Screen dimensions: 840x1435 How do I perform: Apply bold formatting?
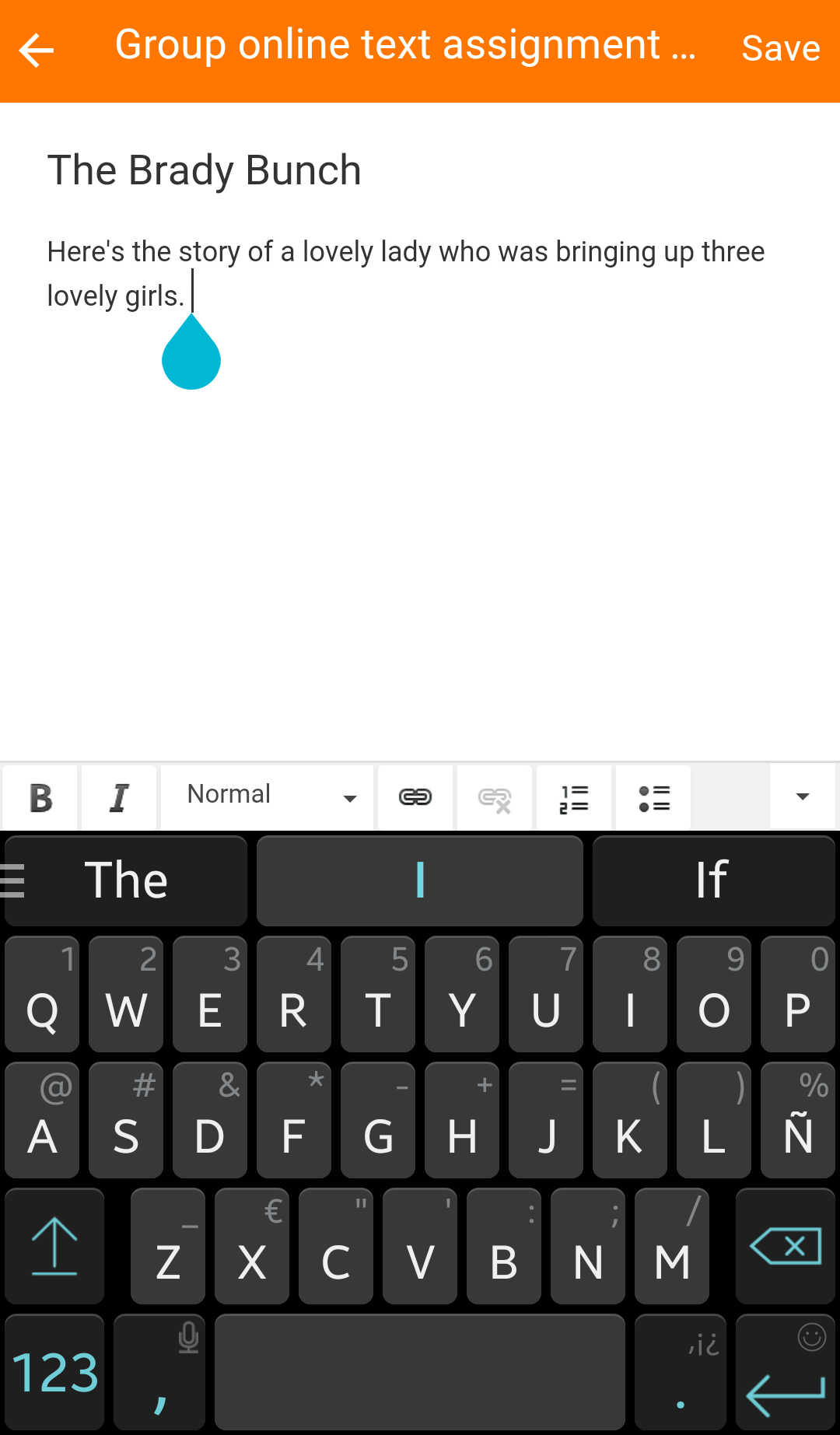click(x=40, y=797)
